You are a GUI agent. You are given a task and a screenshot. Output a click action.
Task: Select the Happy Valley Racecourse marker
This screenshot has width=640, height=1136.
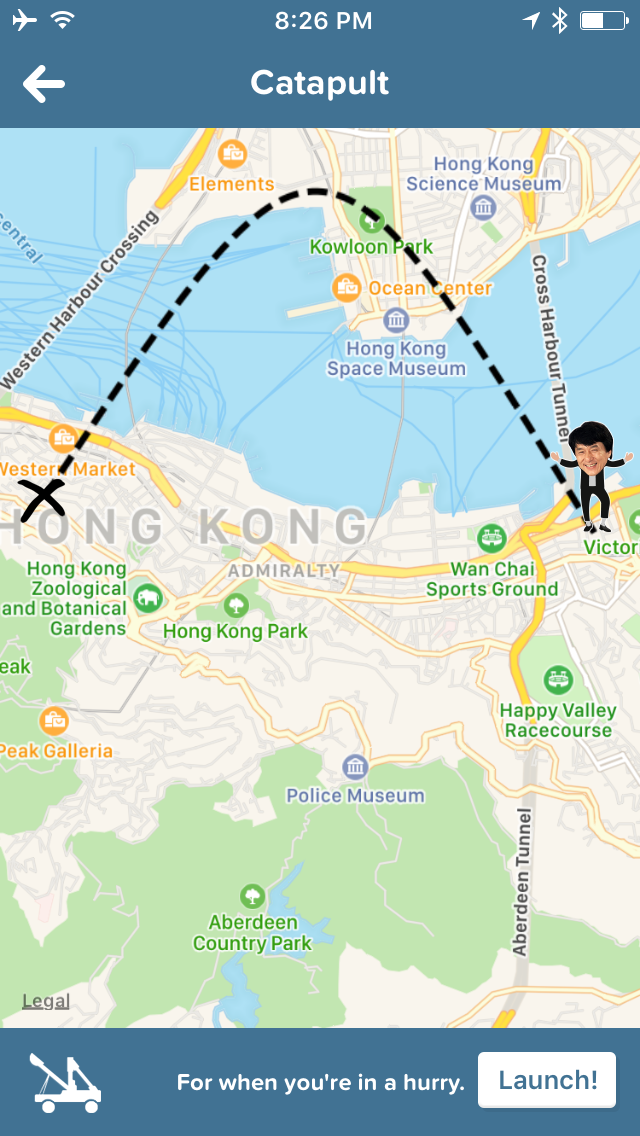(x=558, y=681)
